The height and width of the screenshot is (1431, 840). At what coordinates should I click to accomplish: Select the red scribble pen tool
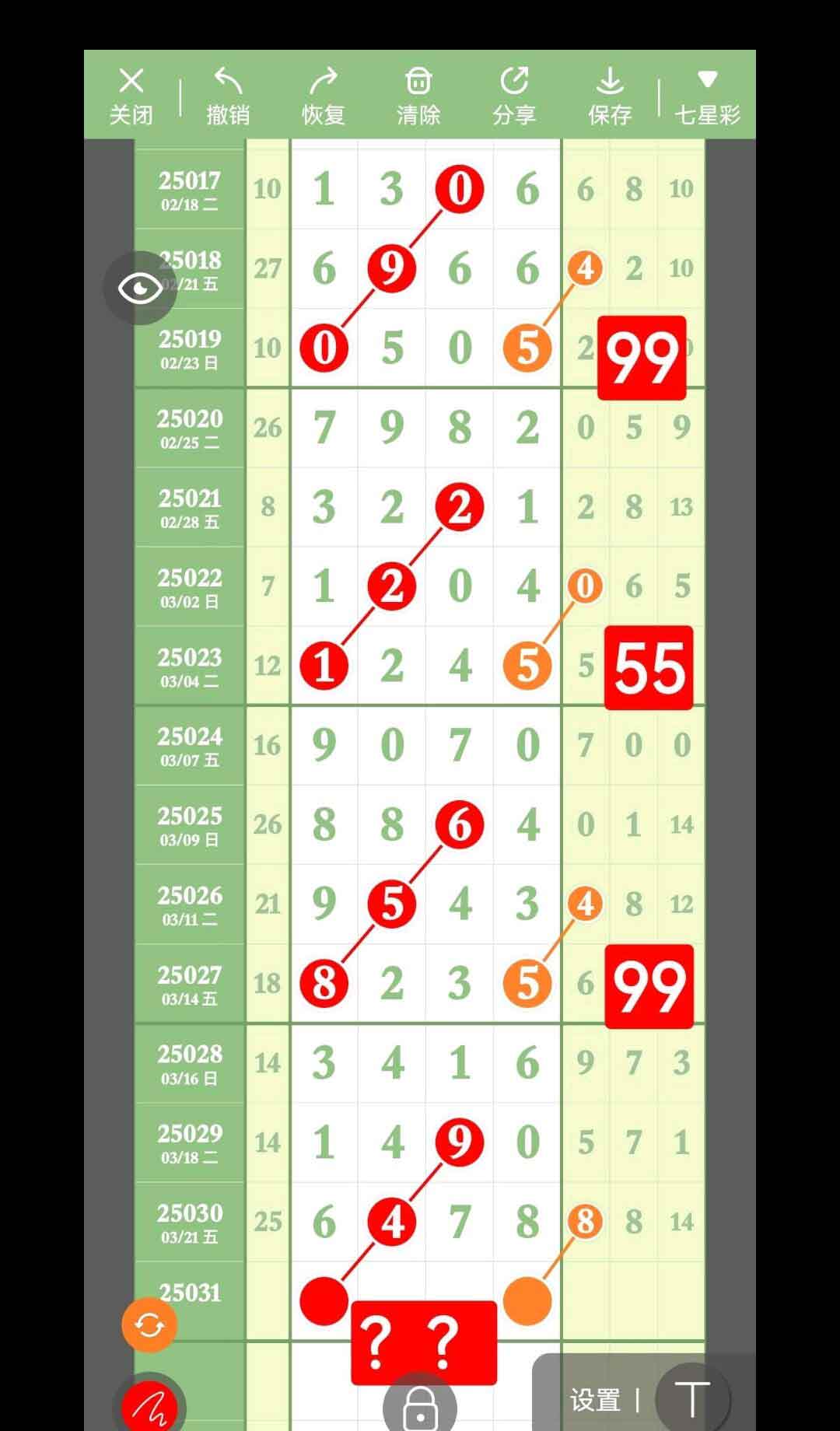click(149, 1405)
